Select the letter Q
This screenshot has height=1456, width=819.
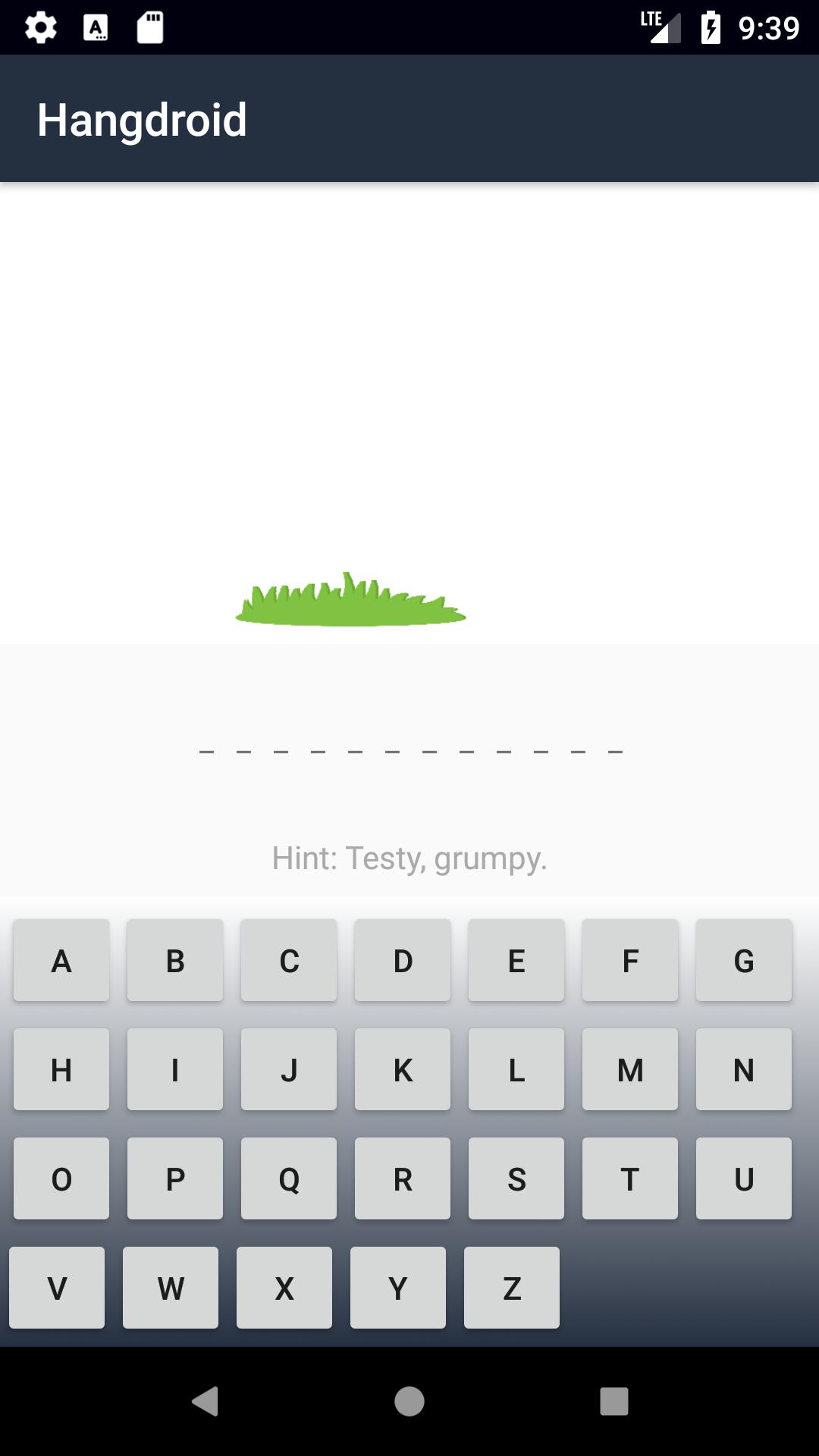pyautogui.click(x=288, y=1178)
